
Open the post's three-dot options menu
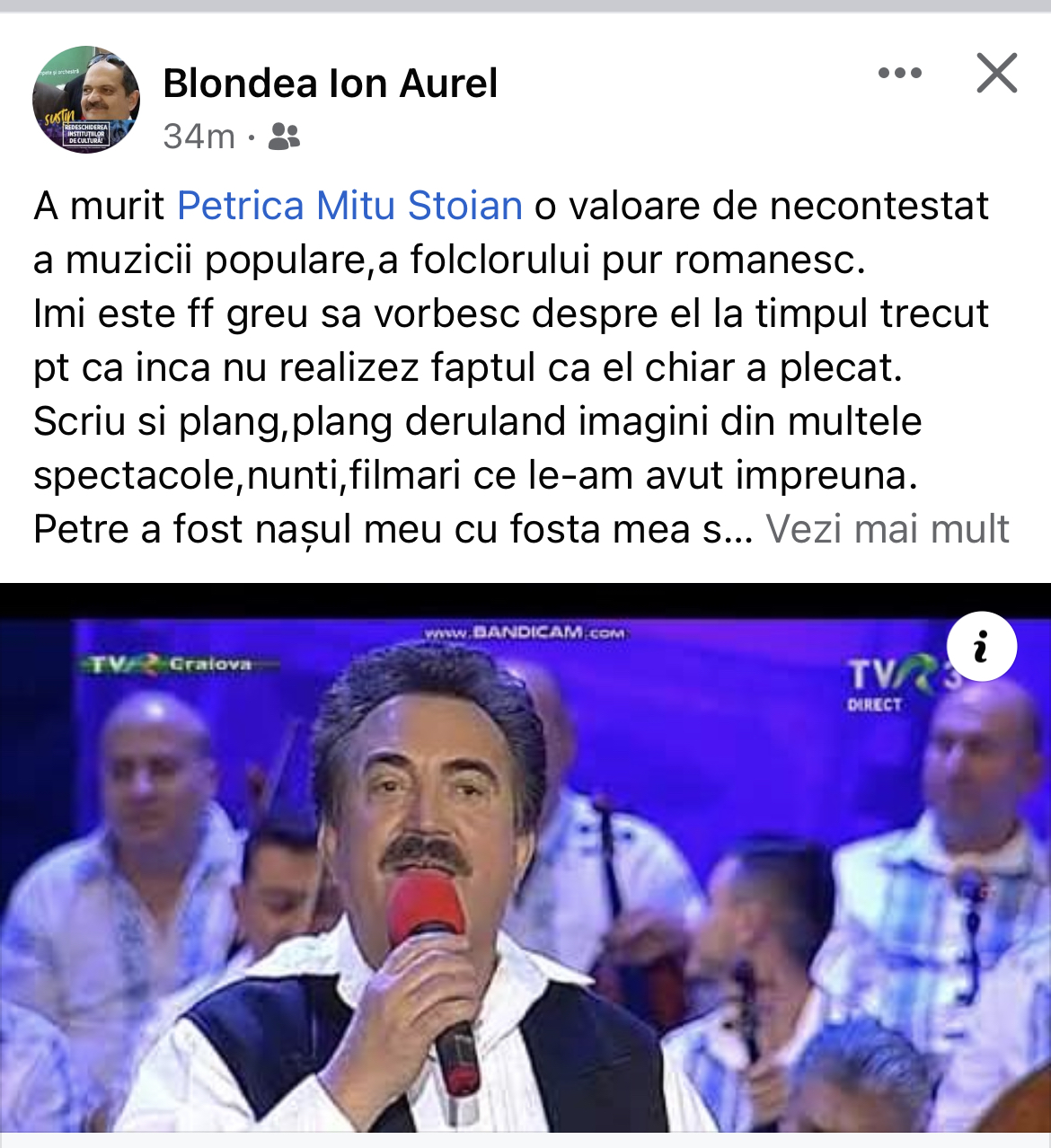click(x=899, y=74)
